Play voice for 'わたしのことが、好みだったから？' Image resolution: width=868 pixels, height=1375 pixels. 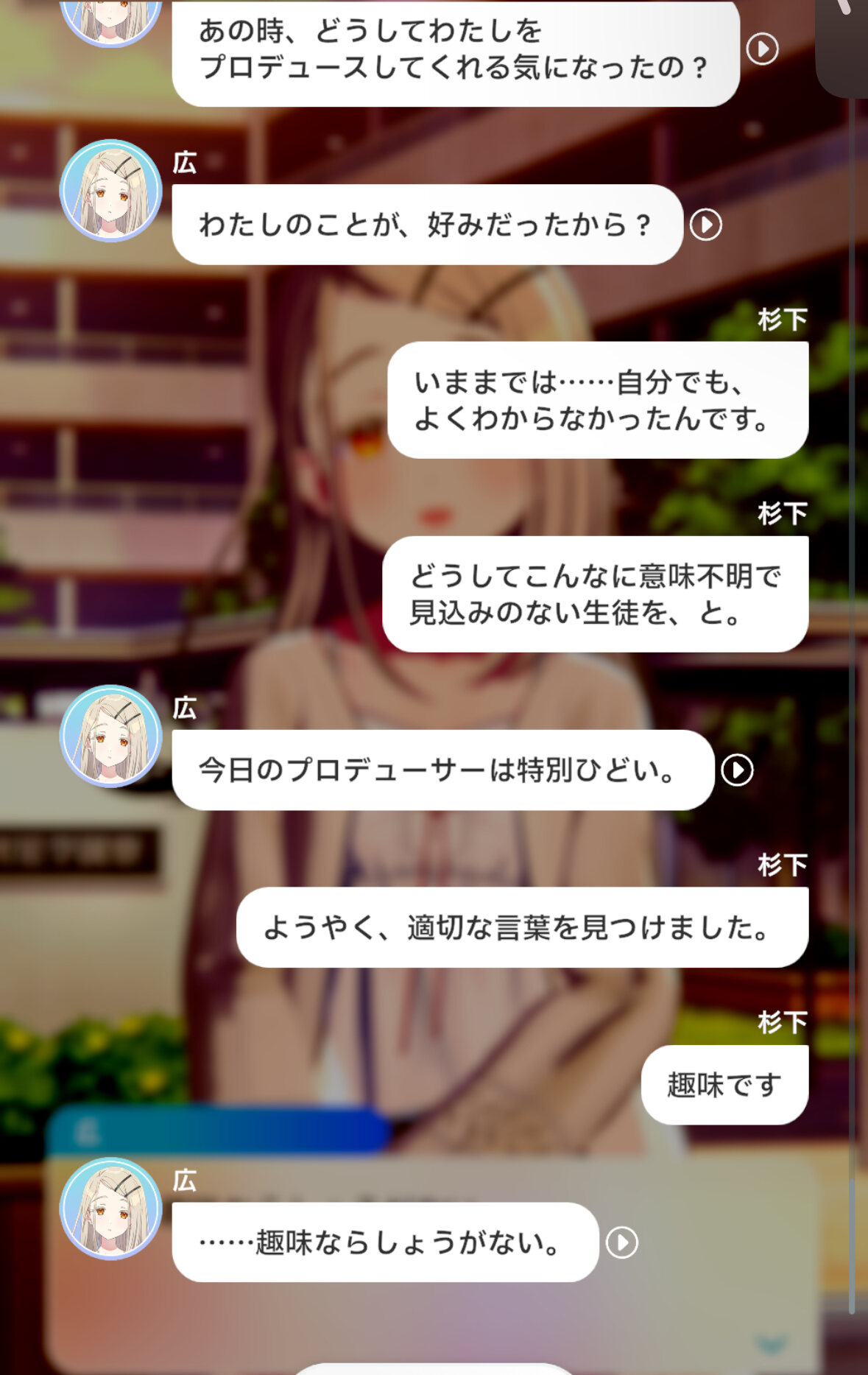click(705, 225)
